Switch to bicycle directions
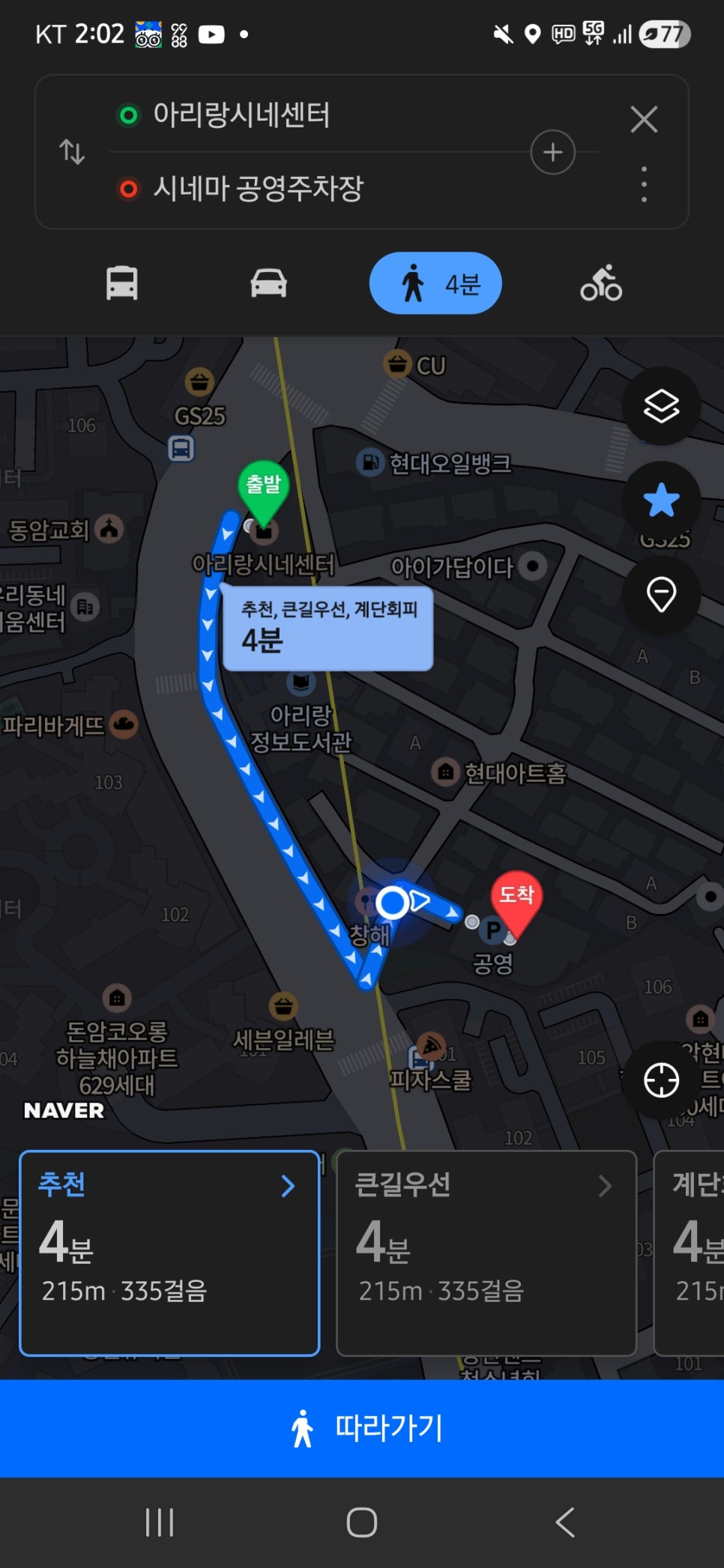Screen dimensions: 724x1568 (x=600, y=284)
